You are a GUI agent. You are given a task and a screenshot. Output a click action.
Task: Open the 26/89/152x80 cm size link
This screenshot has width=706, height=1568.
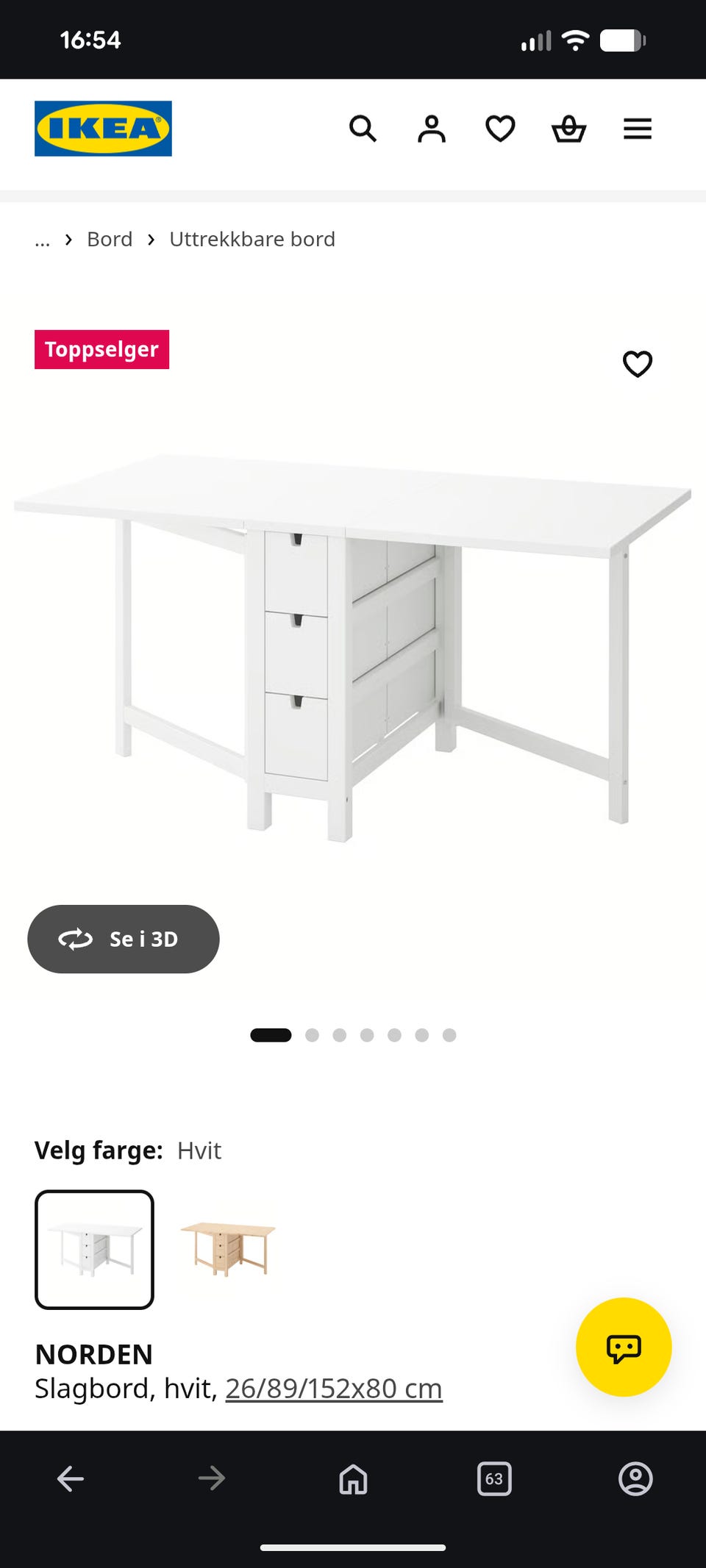[334, 1389]
